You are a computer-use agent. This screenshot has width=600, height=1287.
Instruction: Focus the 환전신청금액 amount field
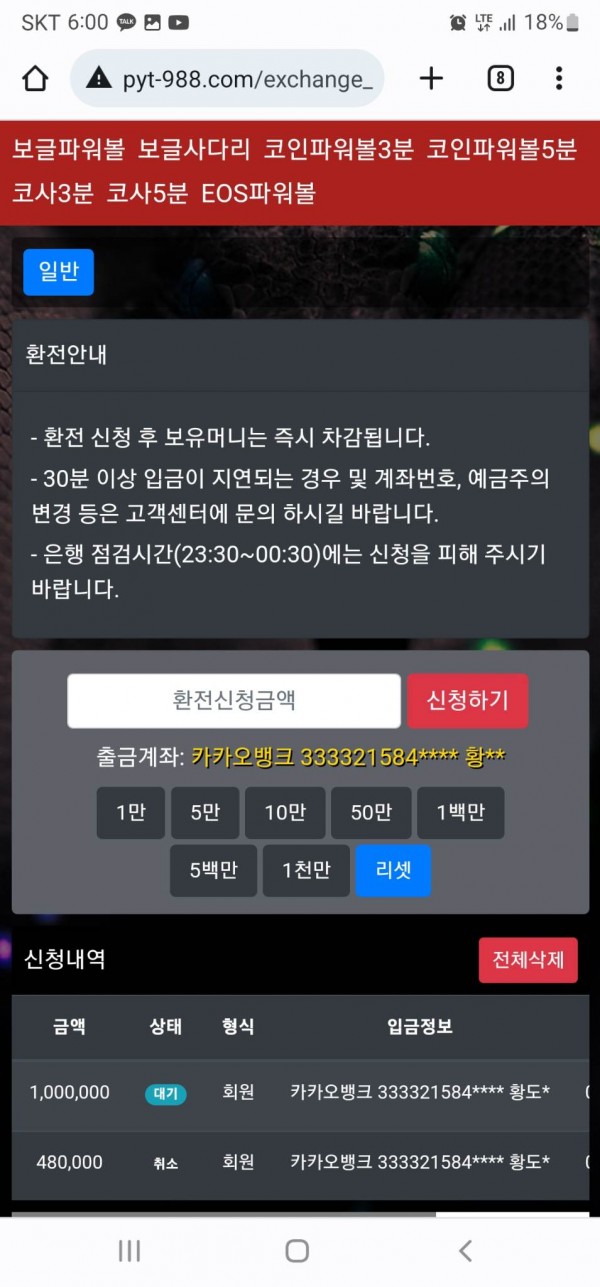point(234,700)
